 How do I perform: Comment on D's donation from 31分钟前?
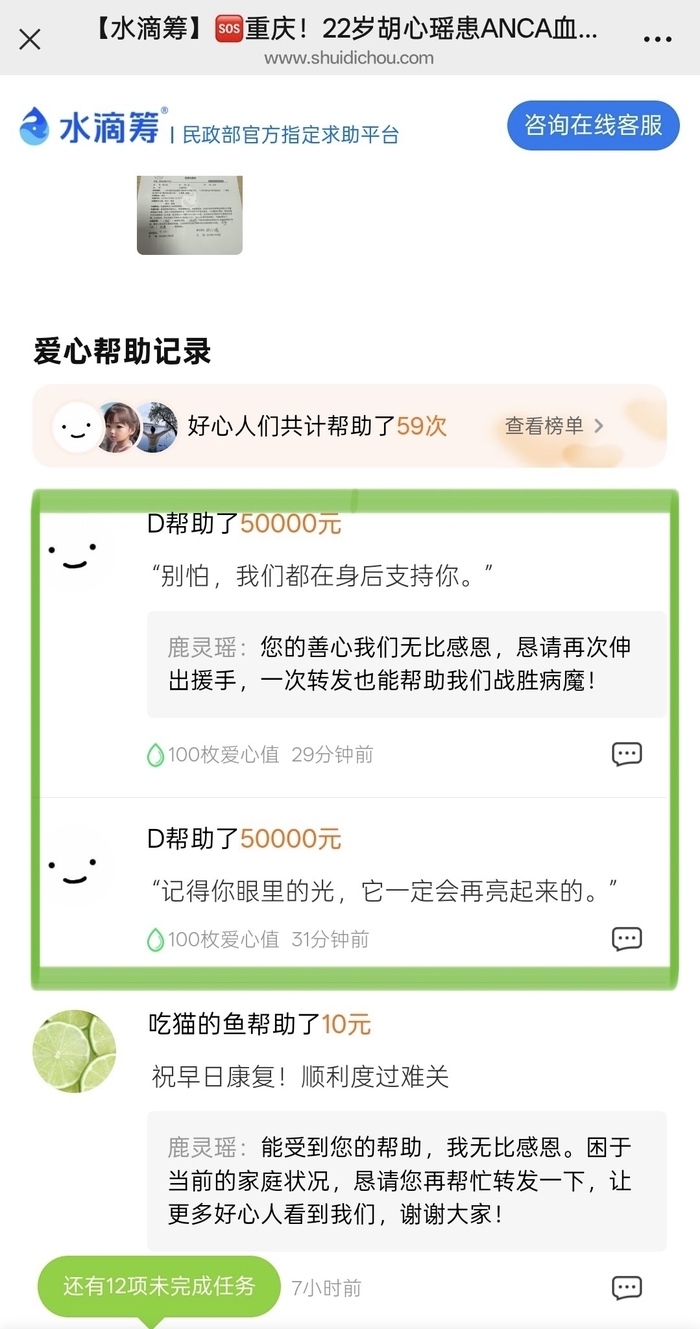627,938
